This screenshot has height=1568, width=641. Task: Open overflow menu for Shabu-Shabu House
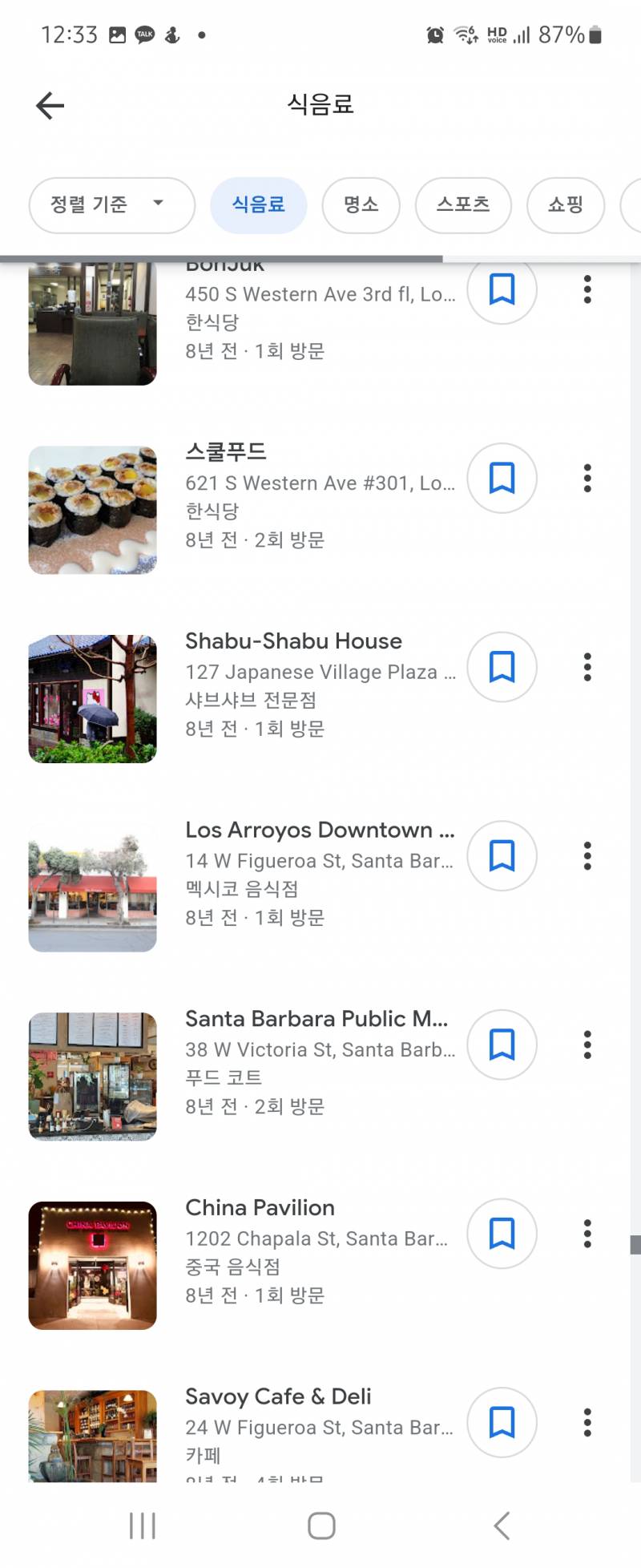587,667
